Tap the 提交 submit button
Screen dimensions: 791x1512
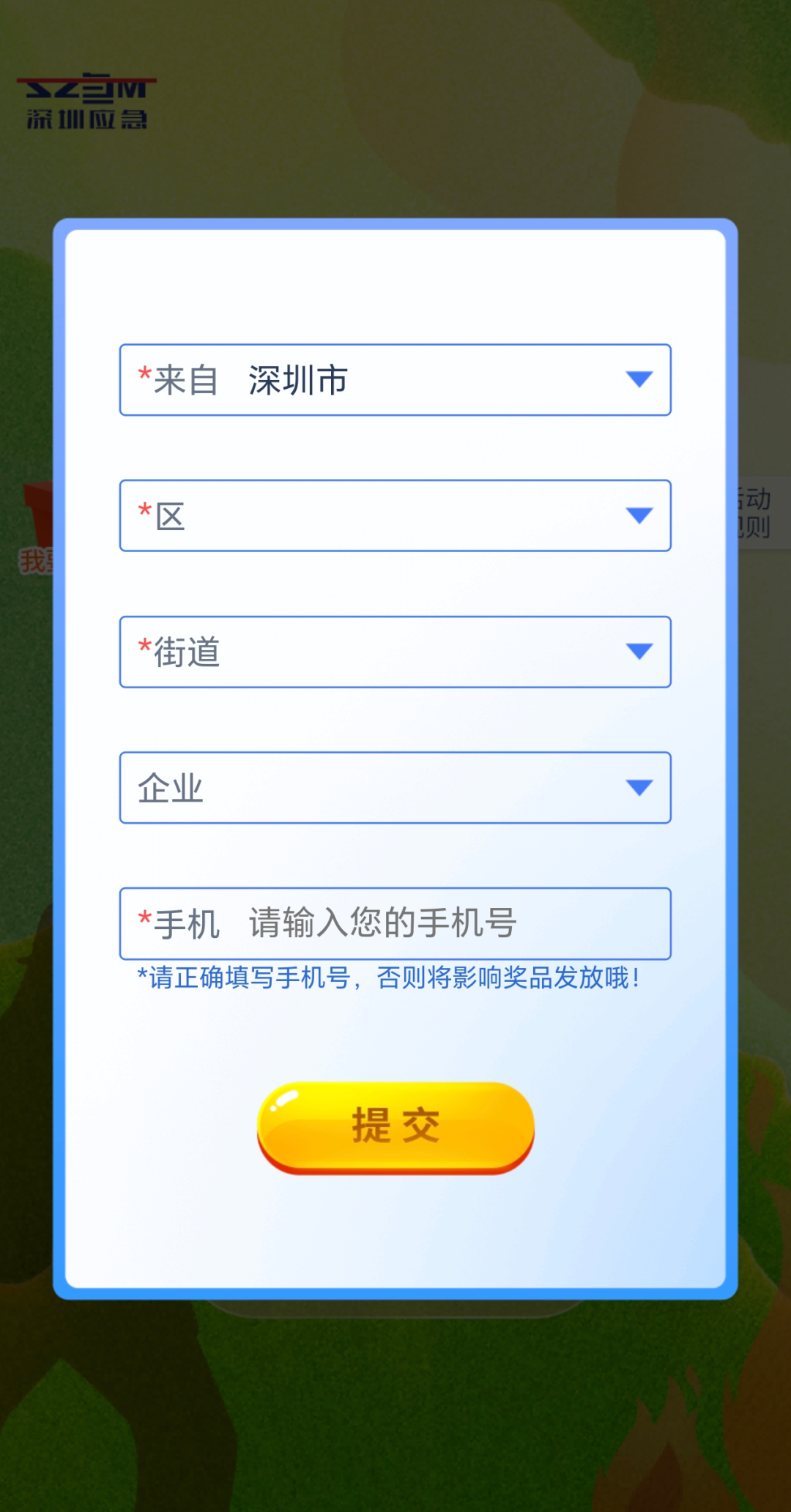(x=395, y=1126)
